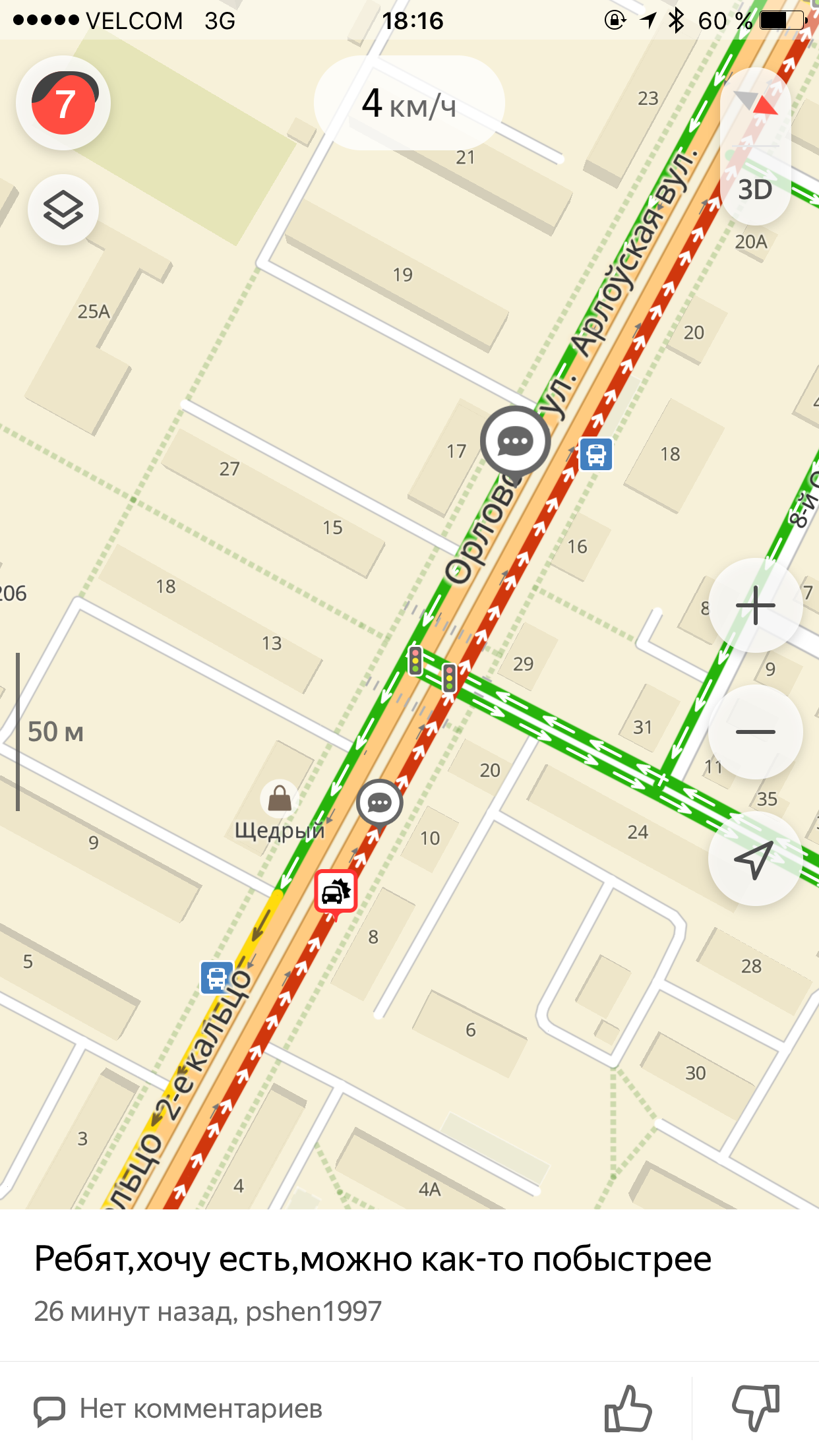Open the traffic level 7 indicator

pos(63,104)
